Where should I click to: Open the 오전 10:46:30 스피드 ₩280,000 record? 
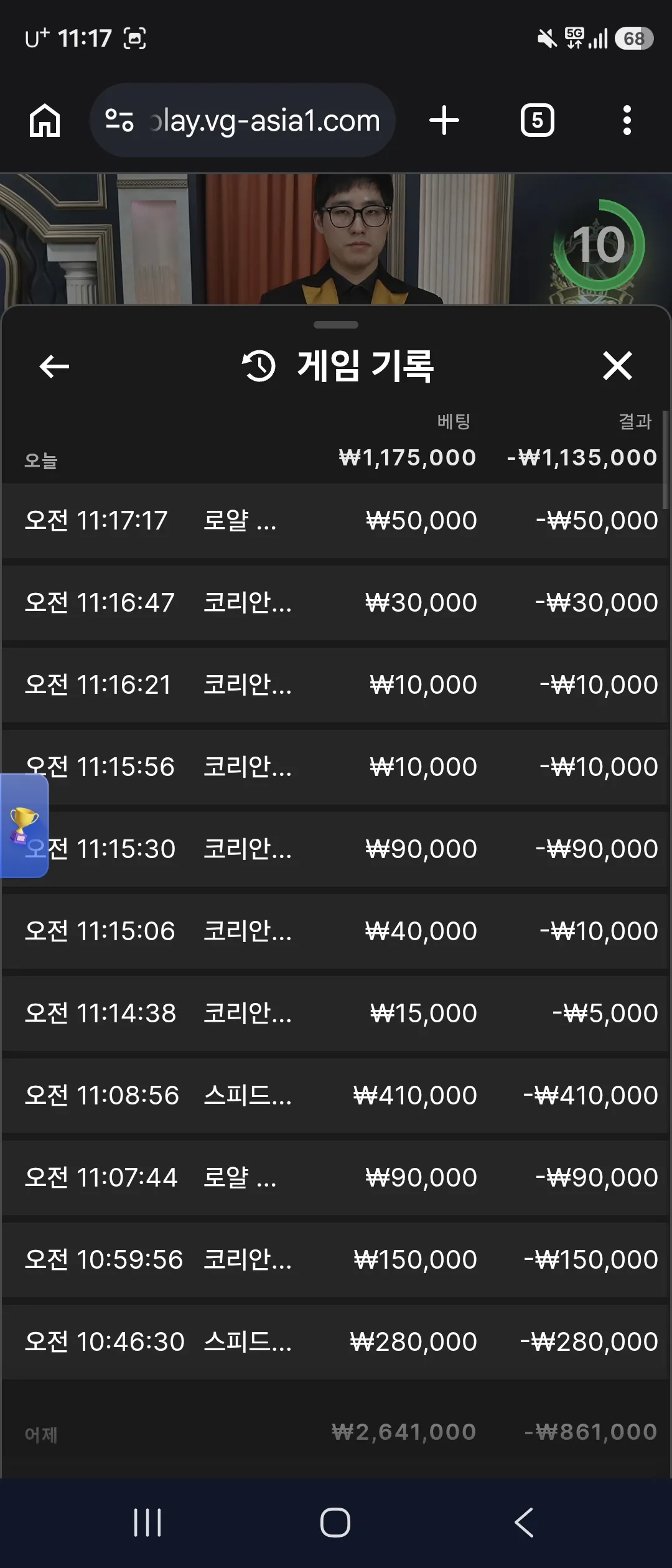tap(335, 1342)
